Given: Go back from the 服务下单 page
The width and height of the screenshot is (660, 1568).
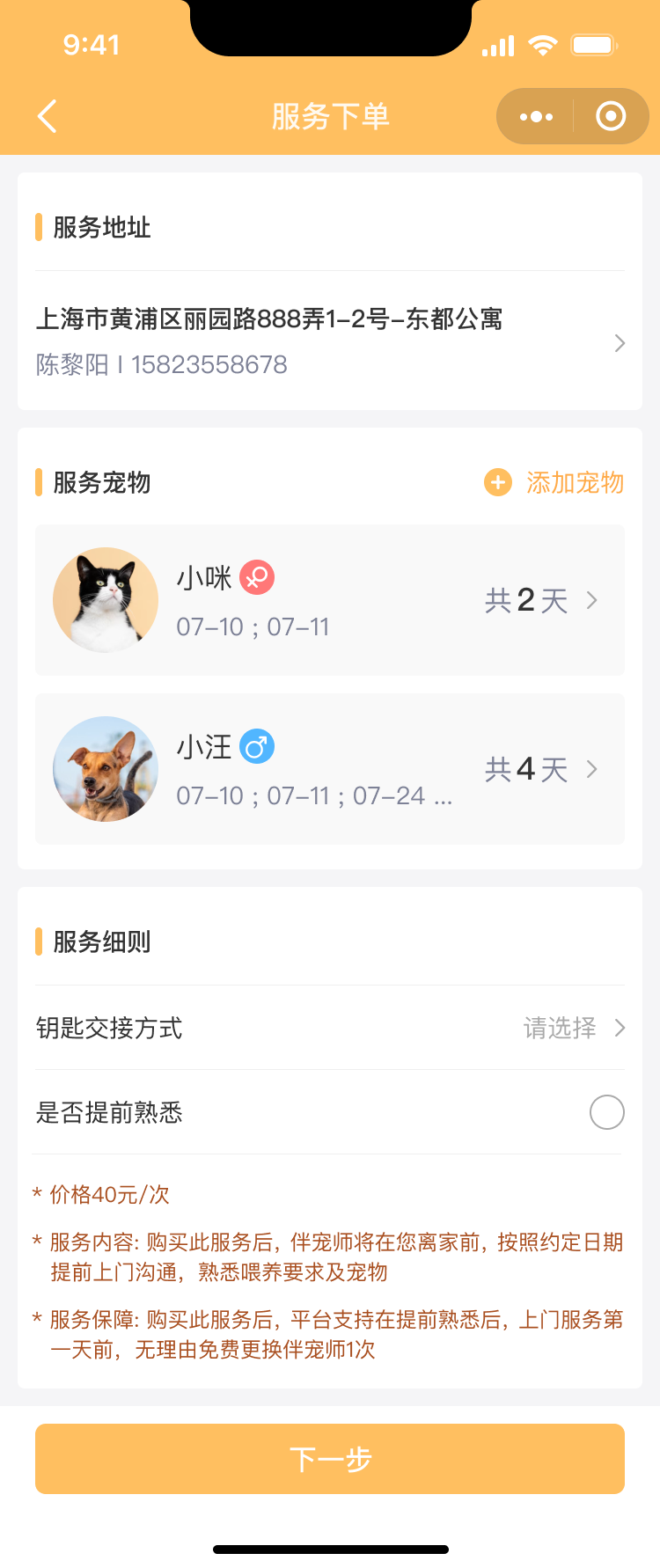Looking at the screenshot, I should pos(48,116).
